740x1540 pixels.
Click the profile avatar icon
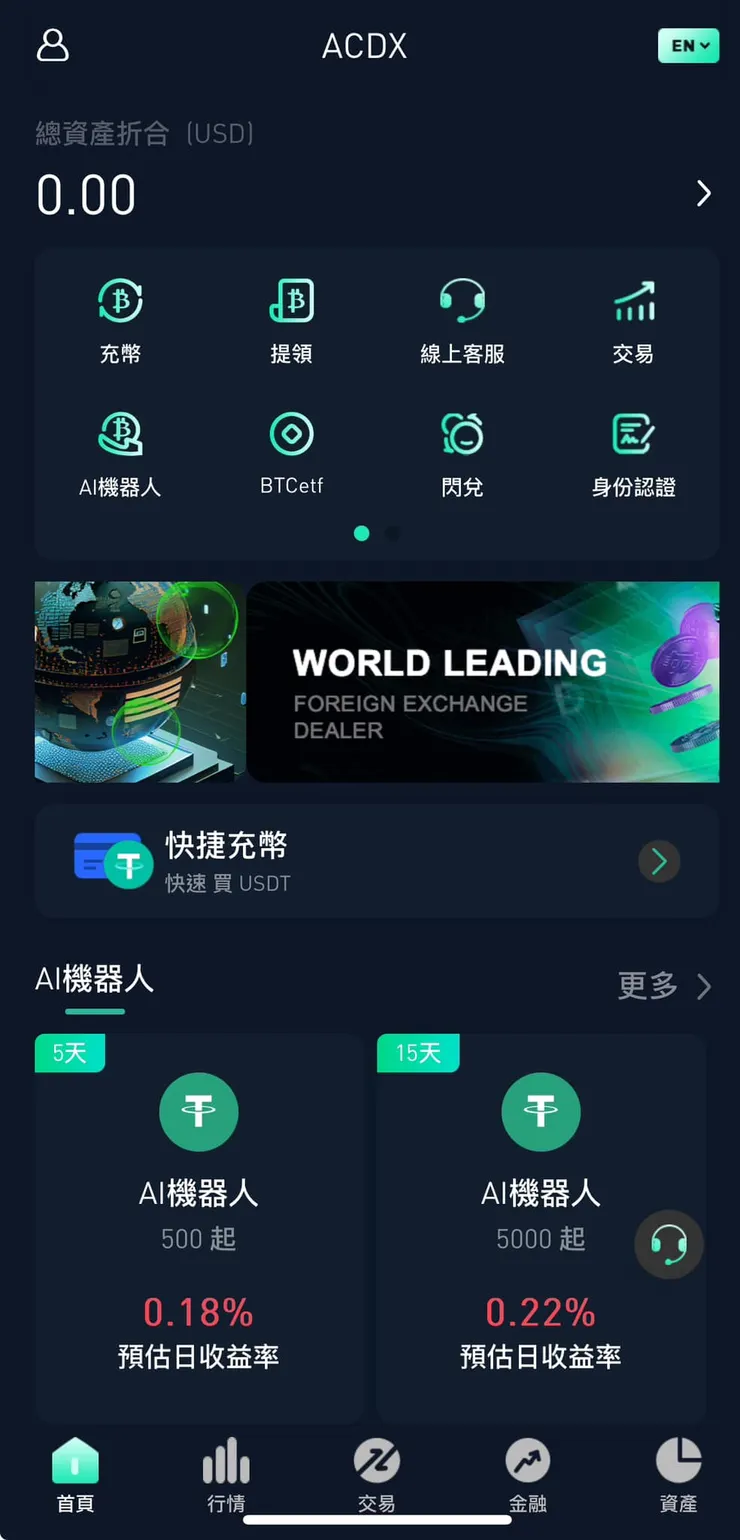tap(52, 45)
